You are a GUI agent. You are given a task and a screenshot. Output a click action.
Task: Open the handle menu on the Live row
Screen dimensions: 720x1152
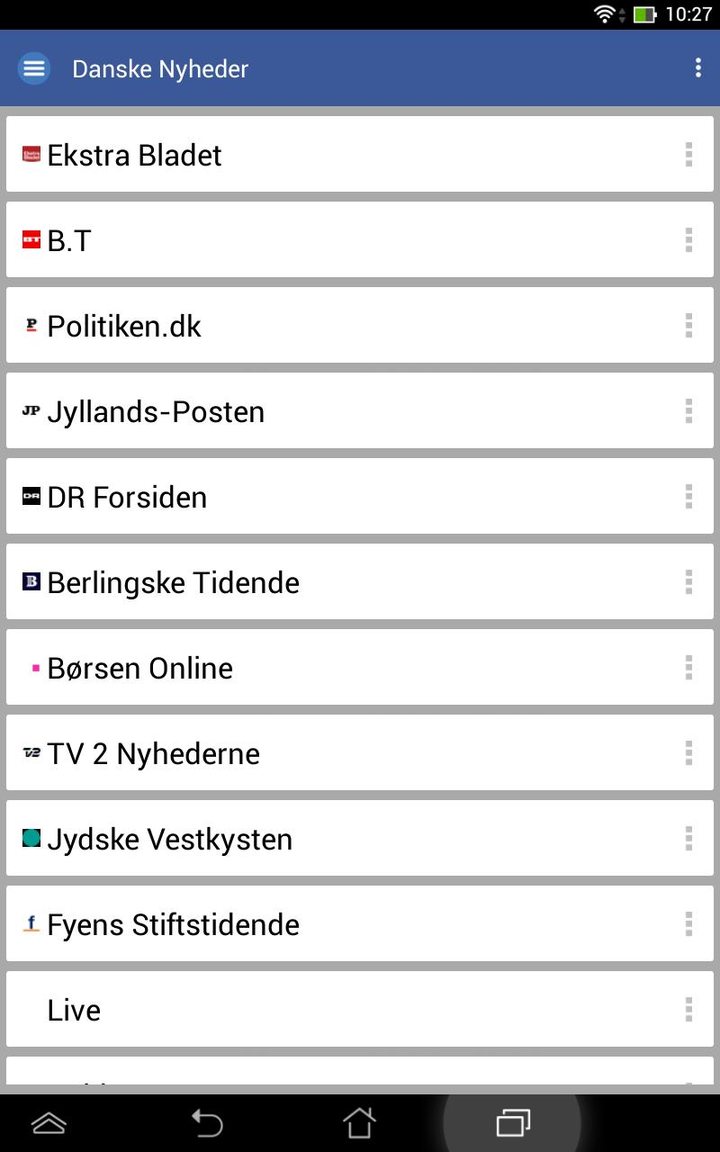688,1010
